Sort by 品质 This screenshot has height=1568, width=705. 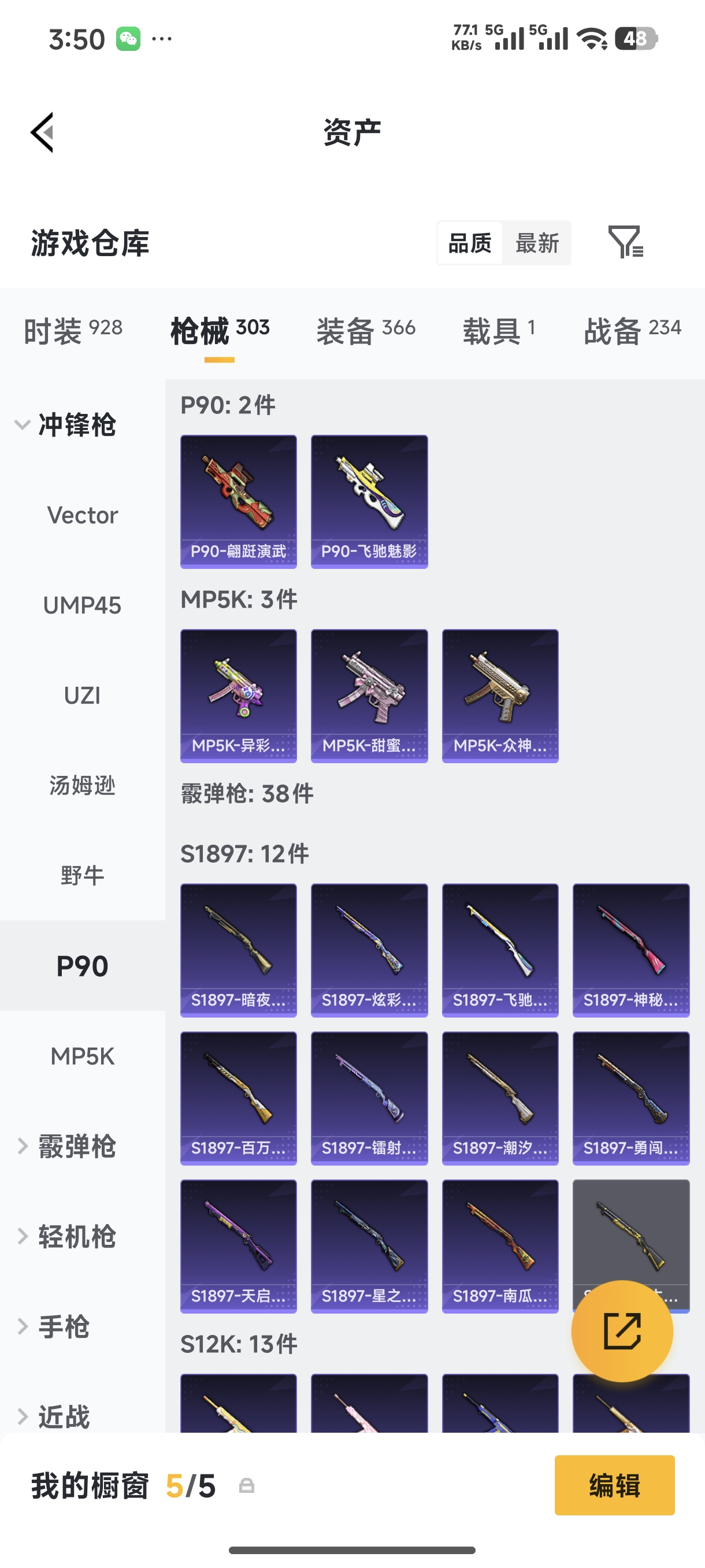click(x=470, y=243)
